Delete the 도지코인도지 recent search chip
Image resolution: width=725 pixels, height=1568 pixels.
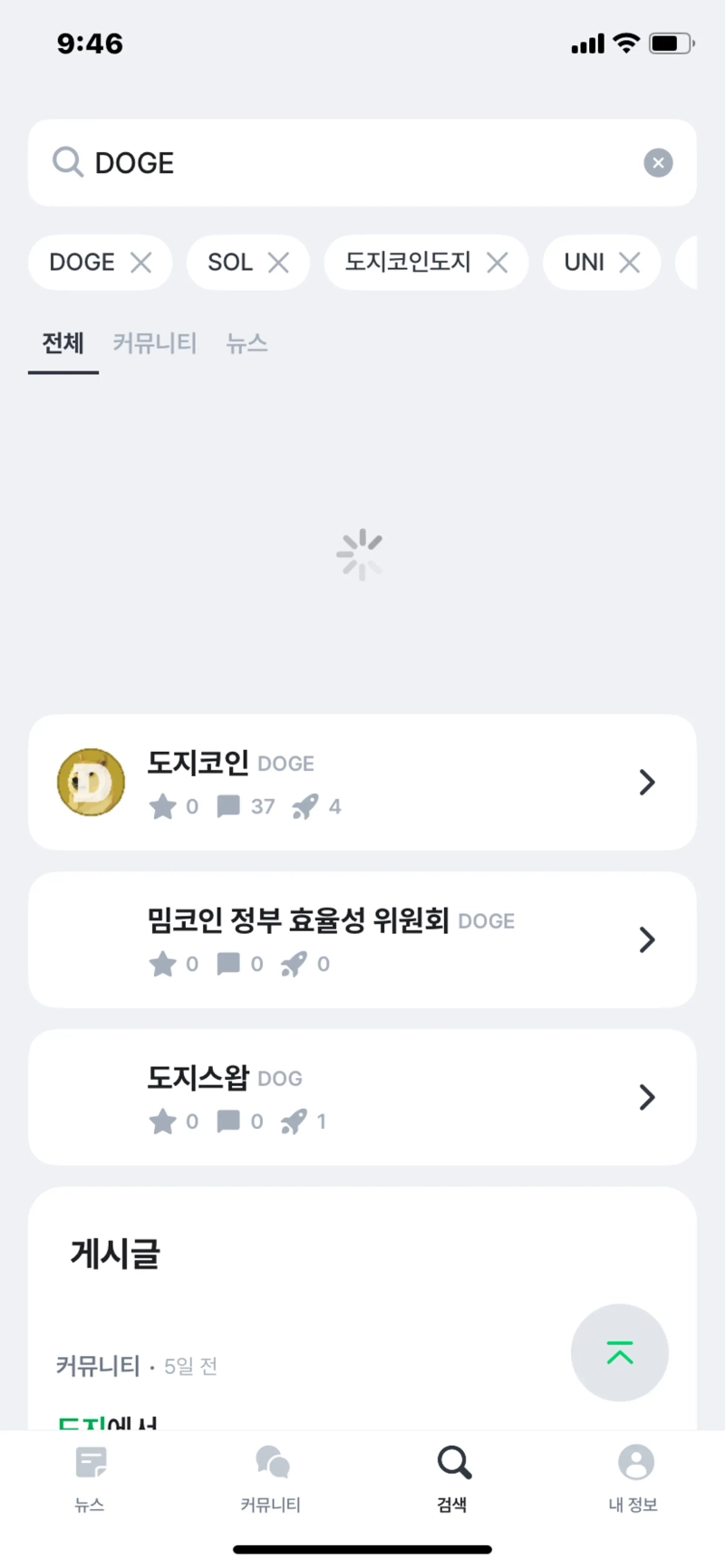click(497, 263)
